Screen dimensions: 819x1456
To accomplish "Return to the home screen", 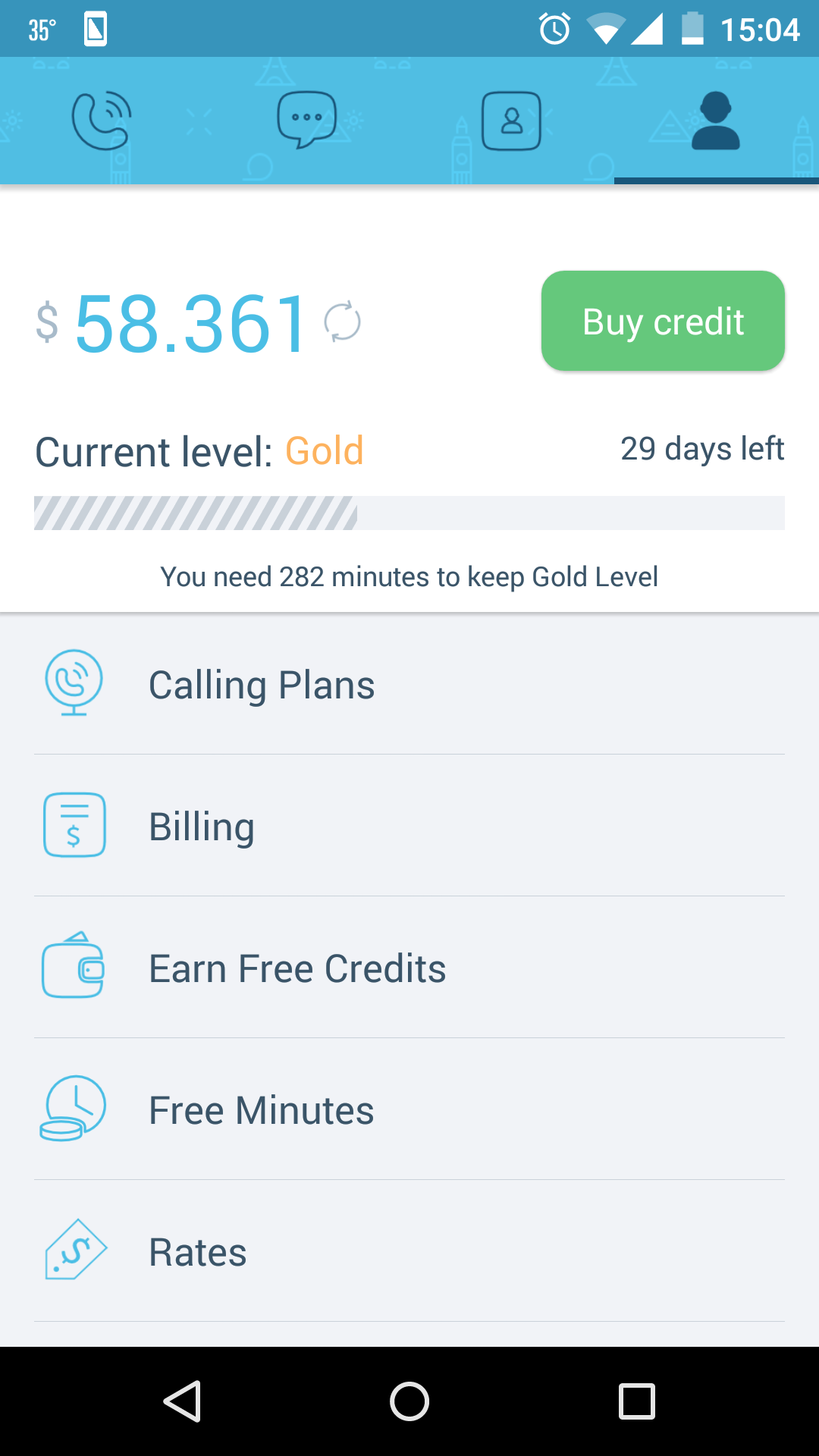I will point(409,1401).
